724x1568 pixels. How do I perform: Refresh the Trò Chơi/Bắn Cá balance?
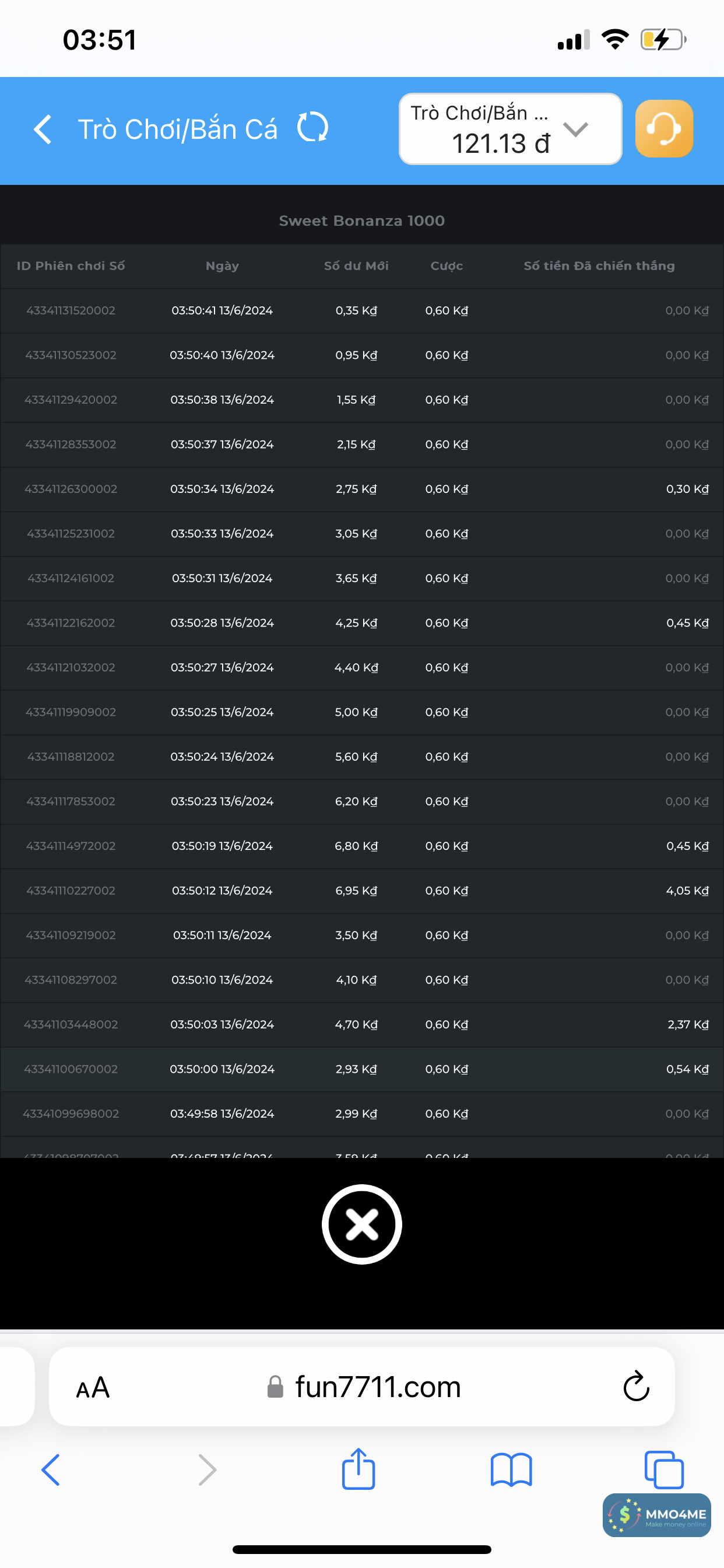312,128
